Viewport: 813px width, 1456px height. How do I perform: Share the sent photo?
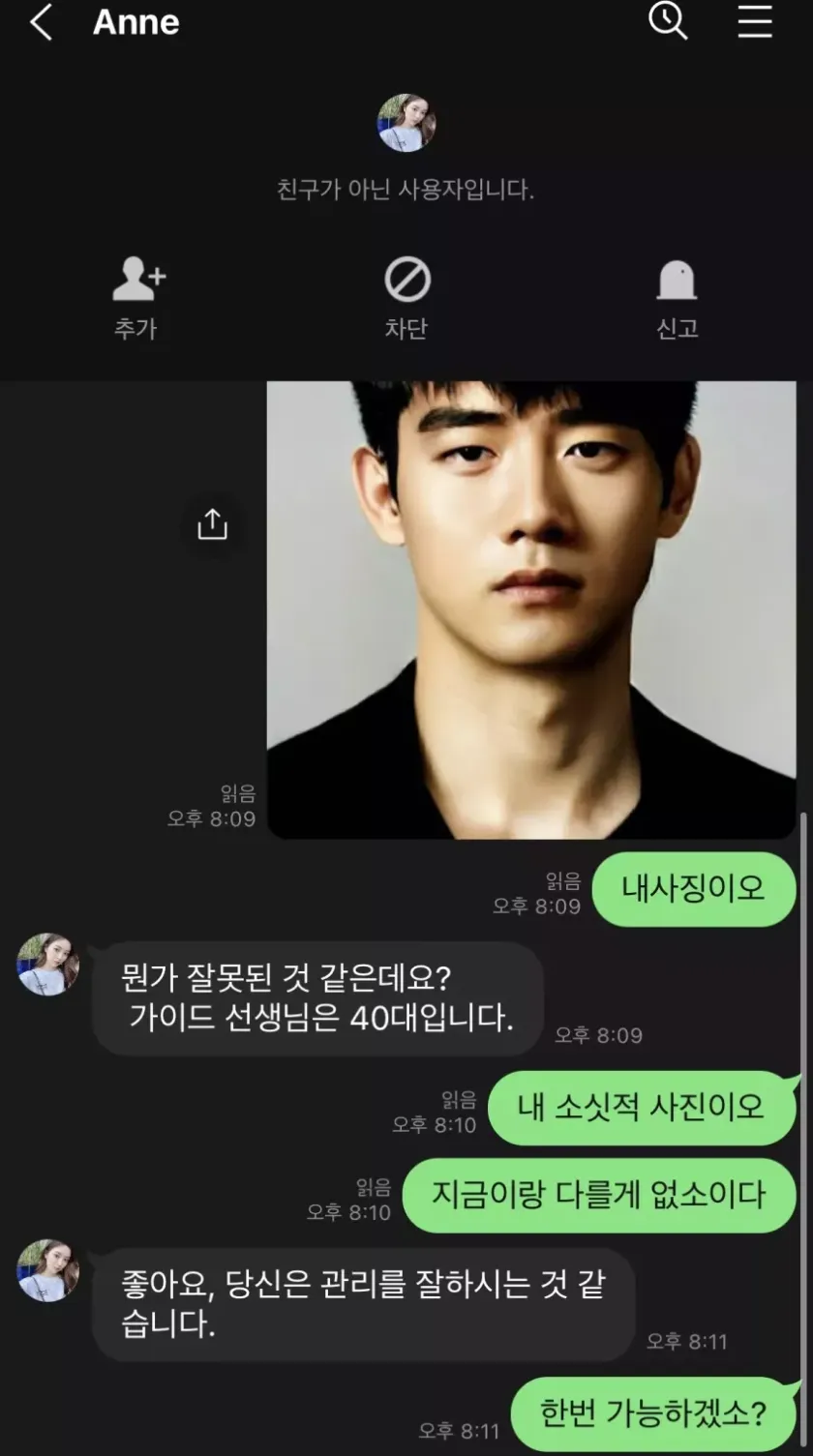point(212,524)
